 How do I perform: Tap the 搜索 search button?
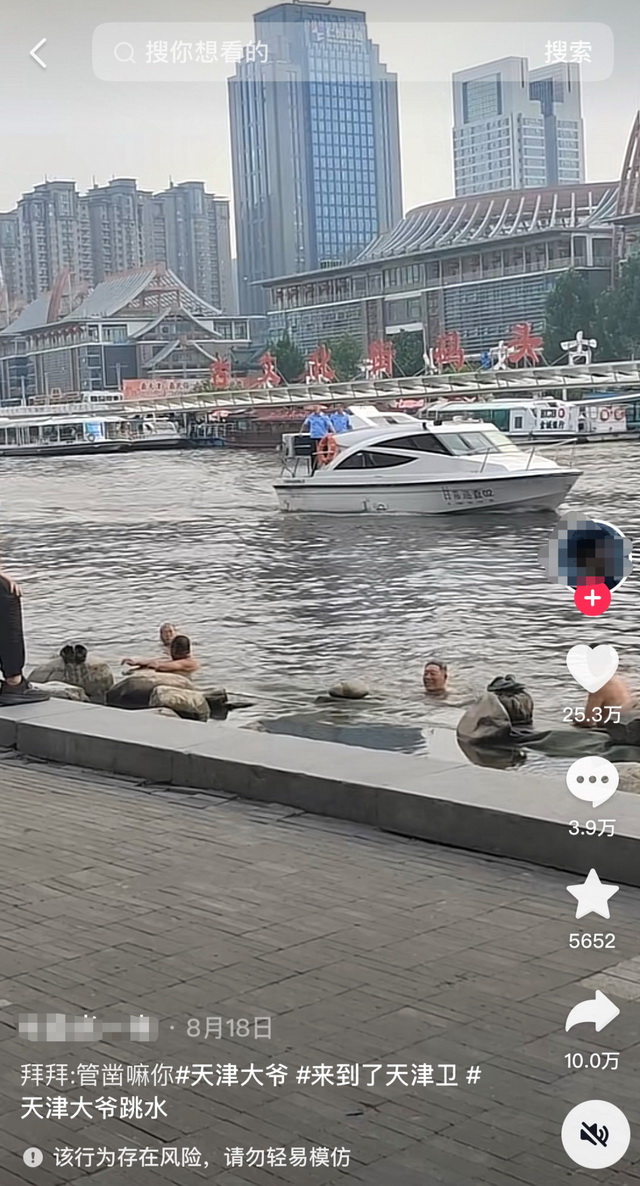pos(567,52)
